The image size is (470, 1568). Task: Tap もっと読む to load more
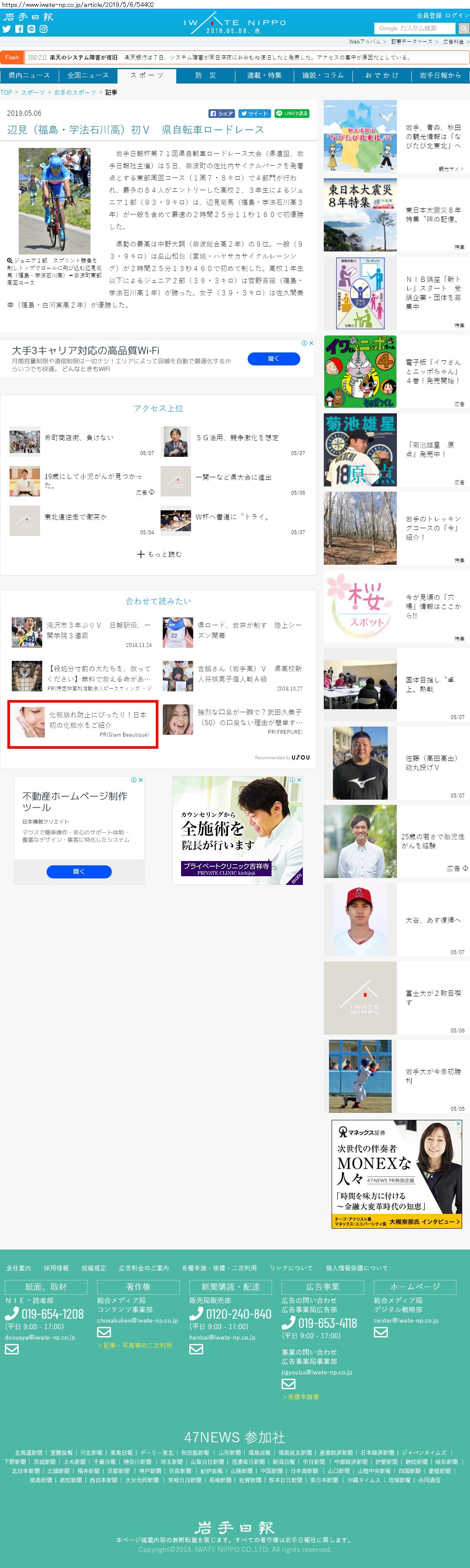(x=159, y=554)
